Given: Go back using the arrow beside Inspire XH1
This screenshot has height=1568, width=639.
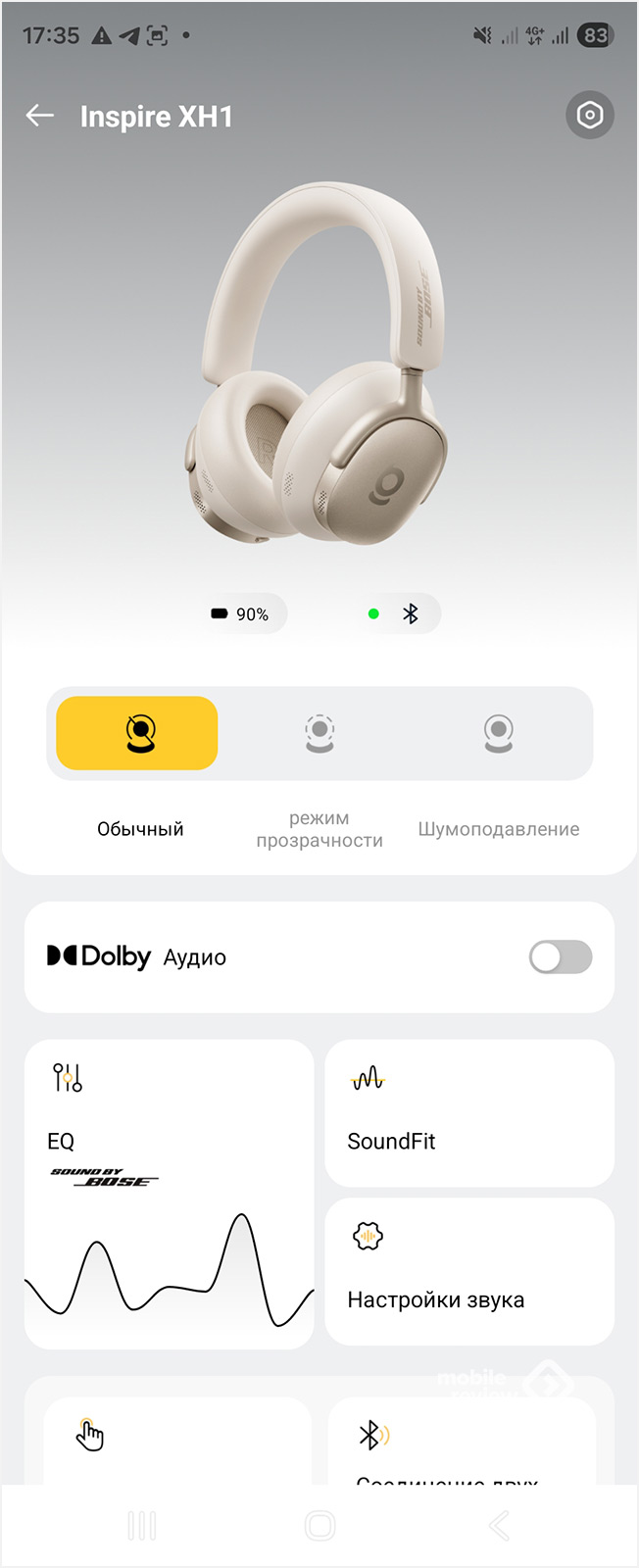Looking at the screenshot, I should [39, 116].
